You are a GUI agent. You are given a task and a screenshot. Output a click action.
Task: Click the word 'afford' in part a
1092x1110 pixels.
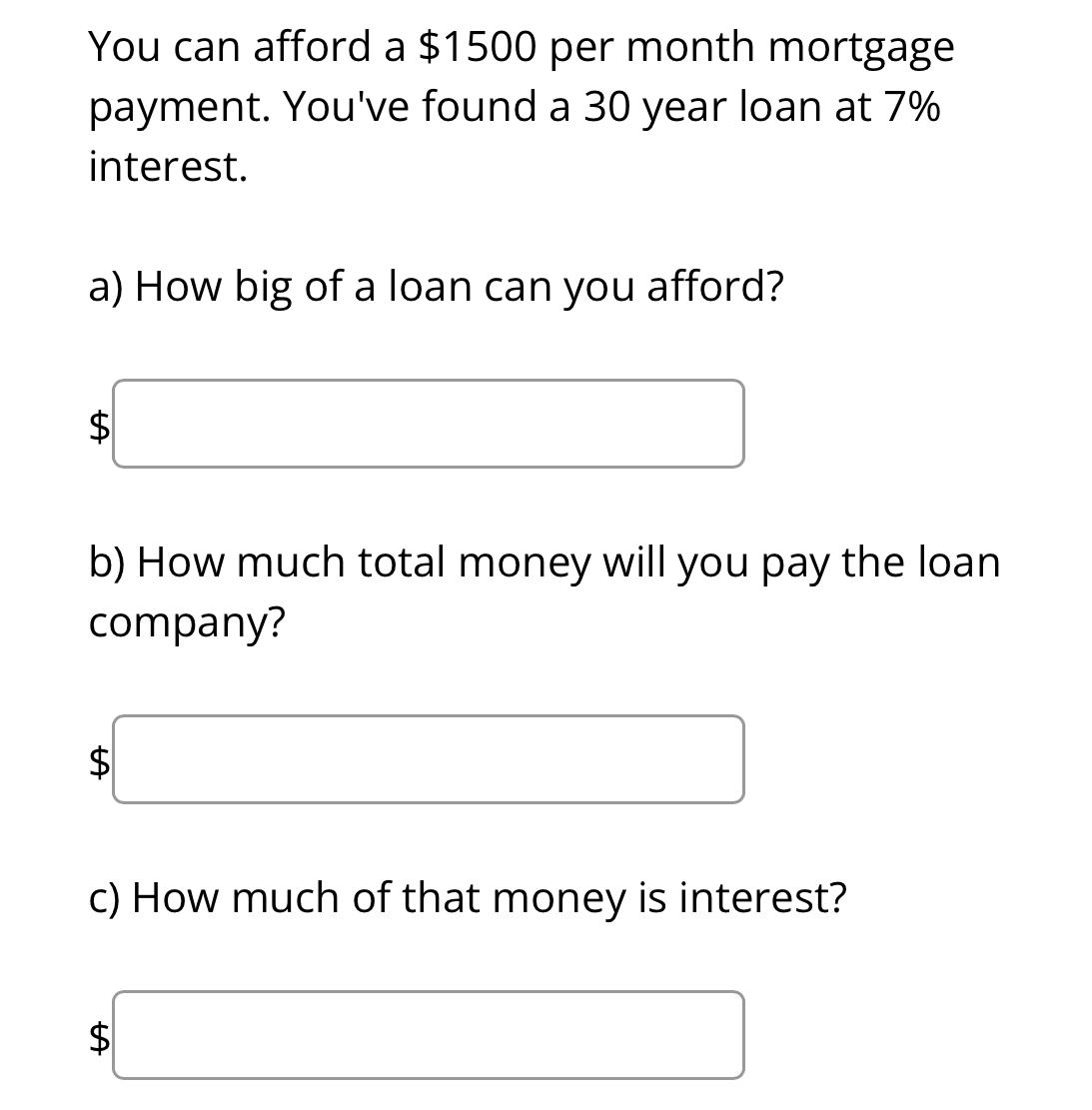[708, 287]
